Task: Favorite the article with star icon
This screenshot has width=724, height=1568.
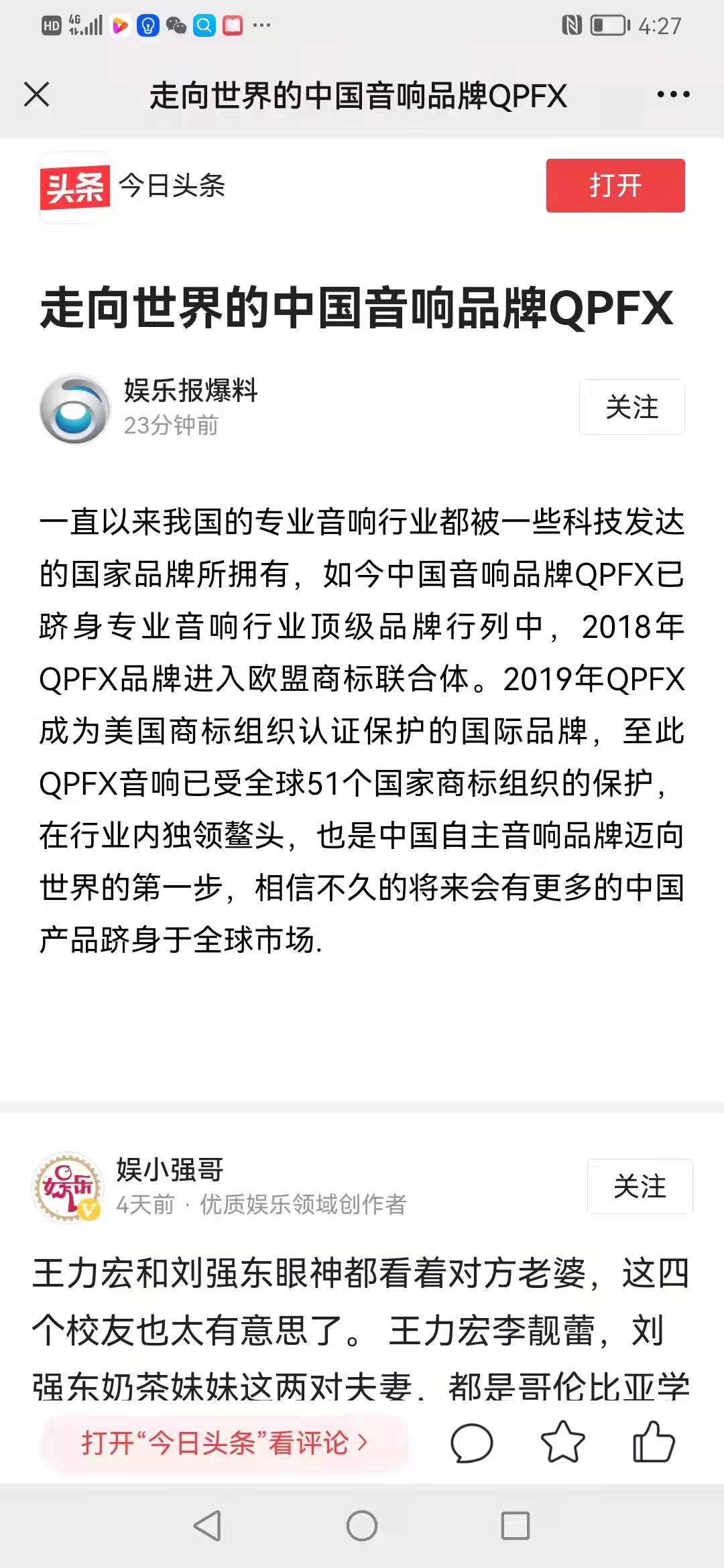Action: coord(562,1442)
